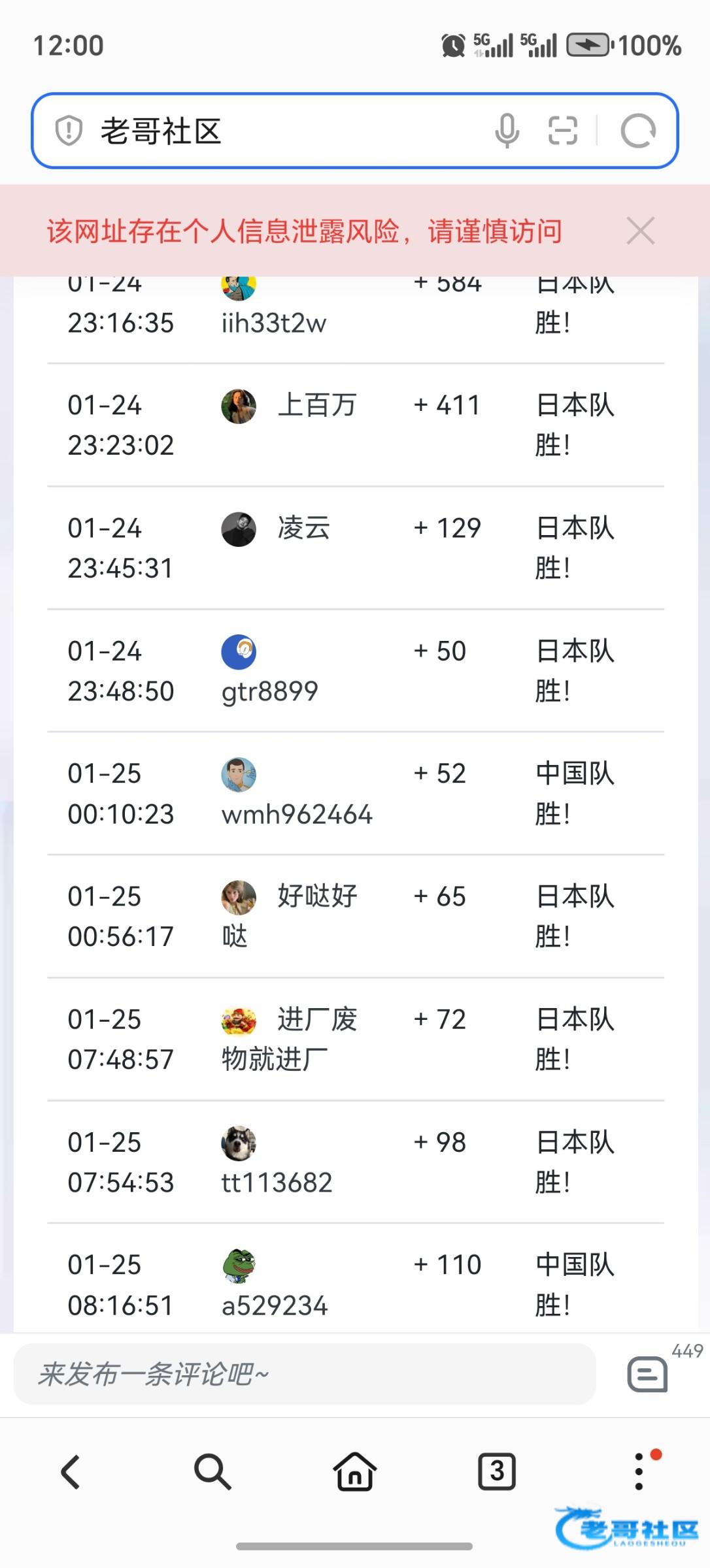This screenshot has width=710, height=1568.
Task: Go back with the browser back arrow
Action: [71, 1472]
